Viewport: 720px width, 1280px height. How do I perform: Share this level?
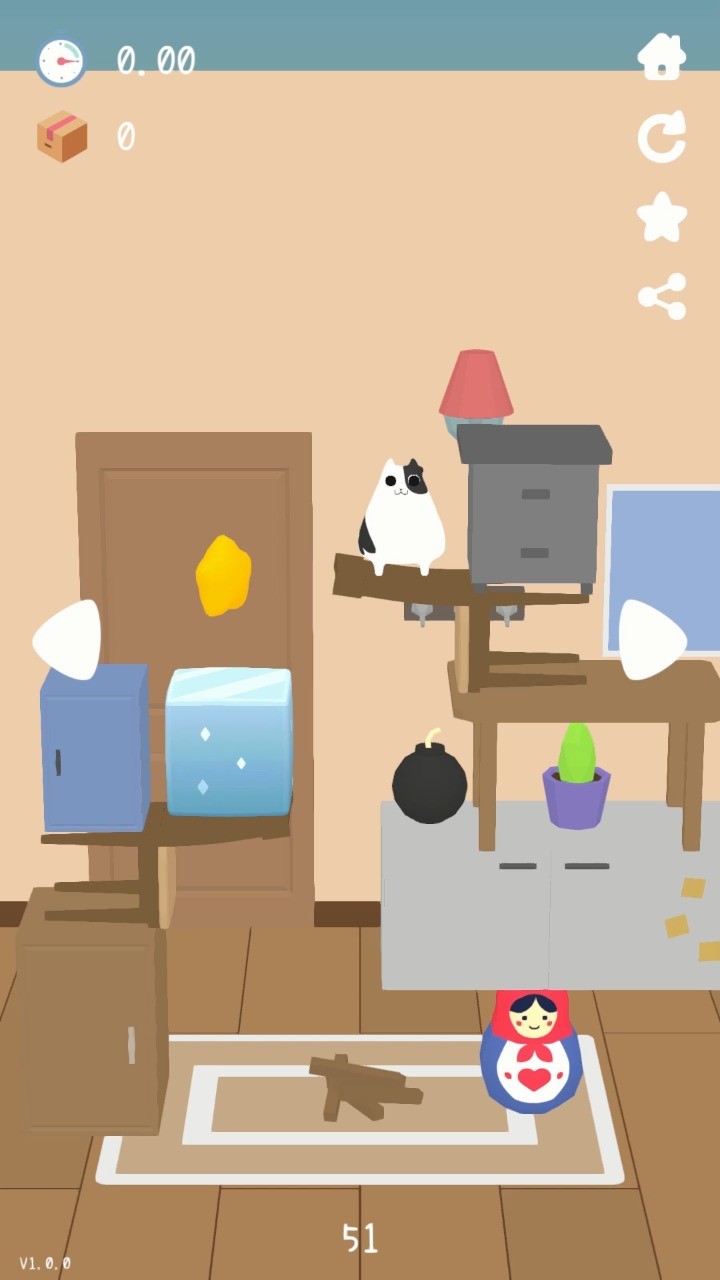pyautogui.click(x=662, y=296)
